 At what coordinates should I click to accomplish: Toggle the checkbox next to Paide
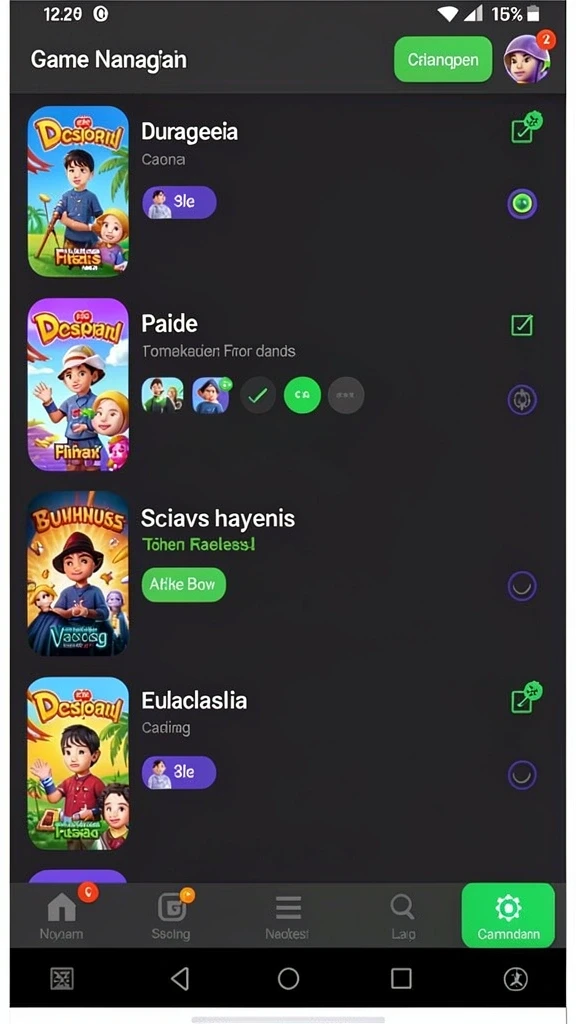[522, 325]
